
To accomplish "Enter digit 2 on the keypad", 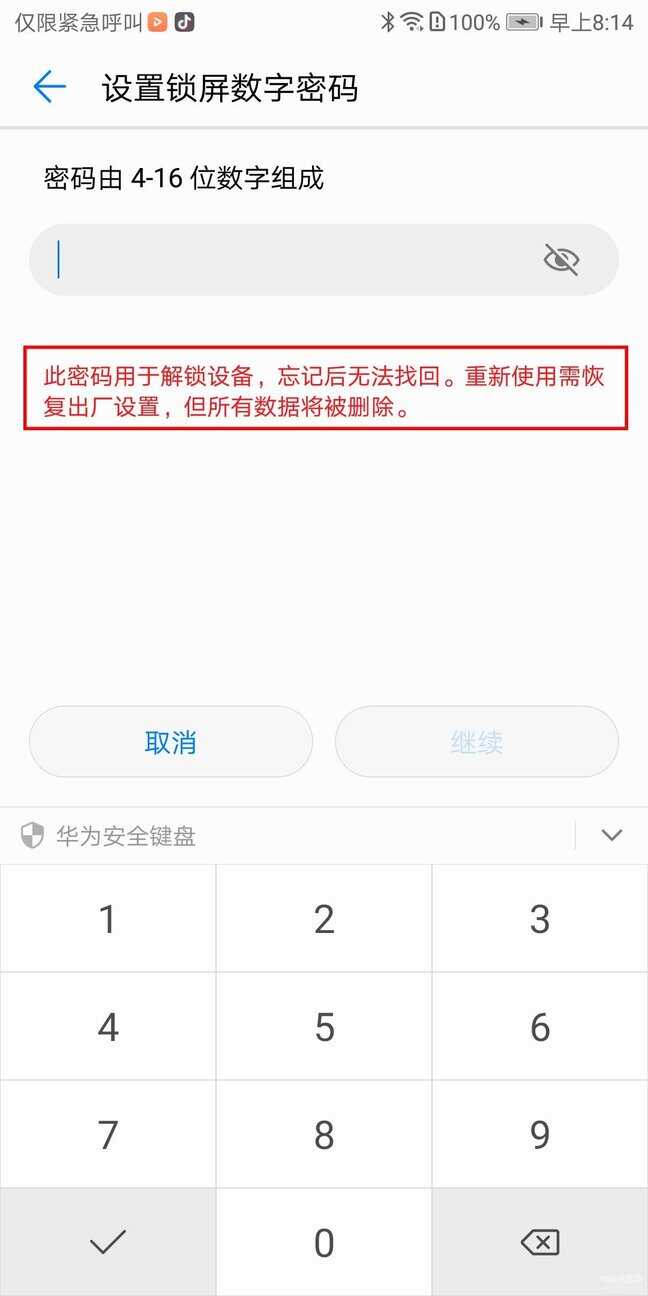I will (324, 919).
